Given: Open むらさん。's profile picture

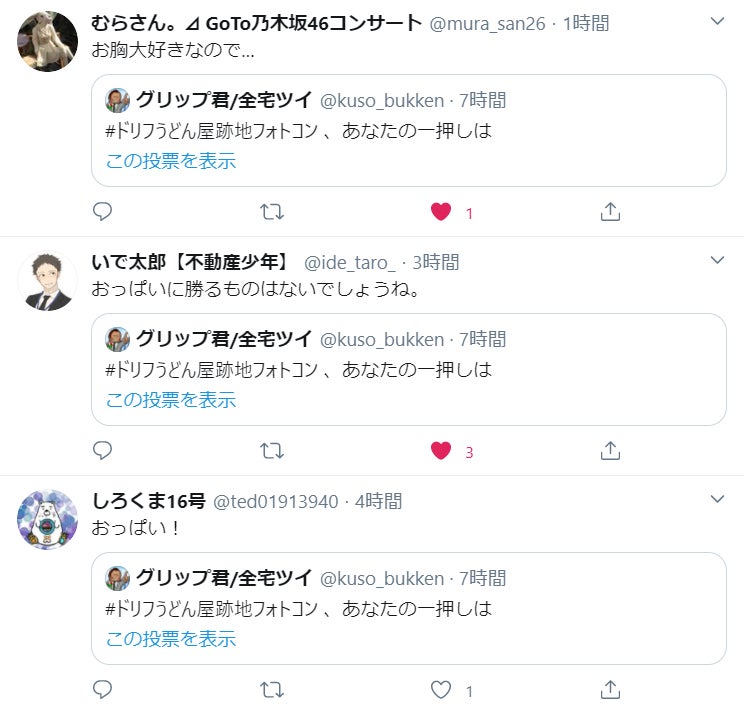Looking at the screenshot, I should tap(48, 42).
